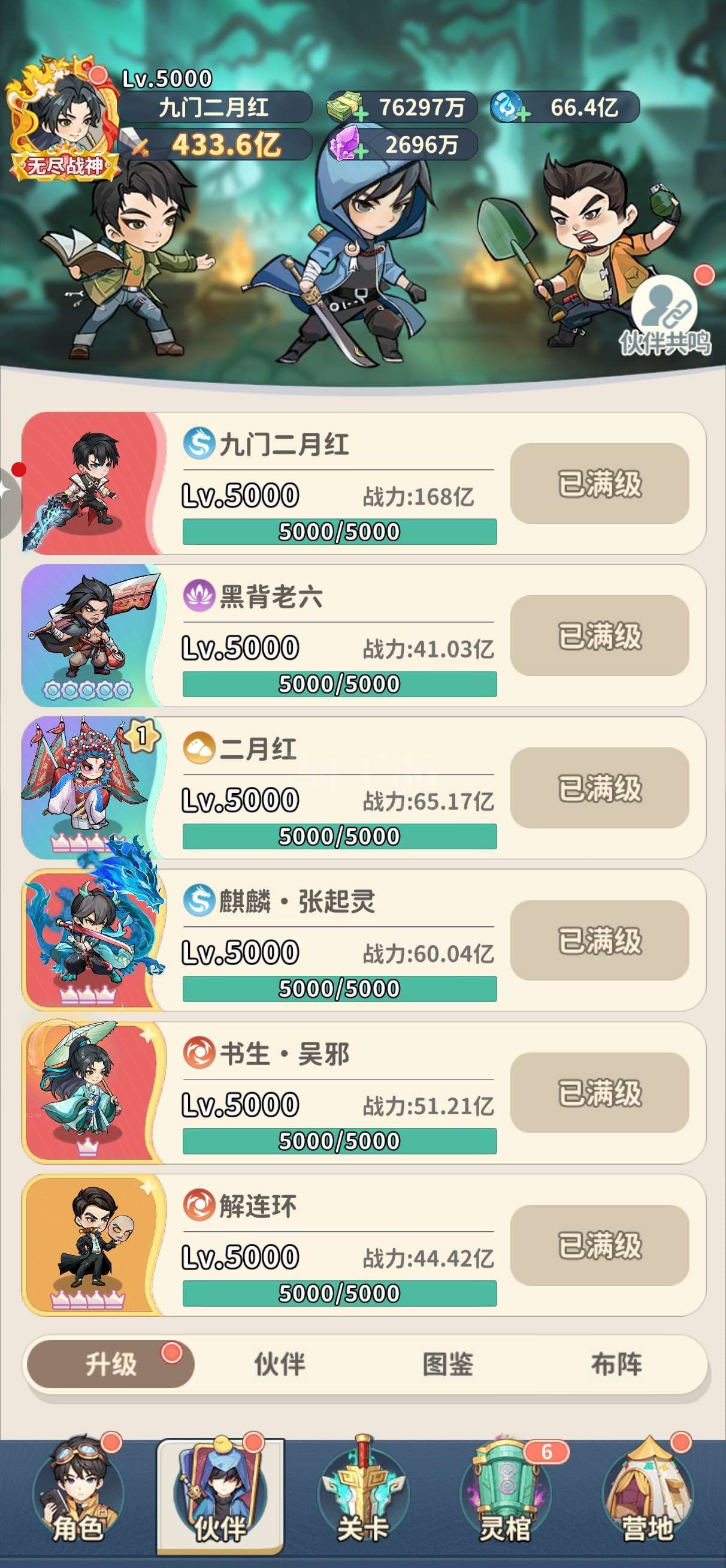Add more cash via the green plus

click(361, 113)
